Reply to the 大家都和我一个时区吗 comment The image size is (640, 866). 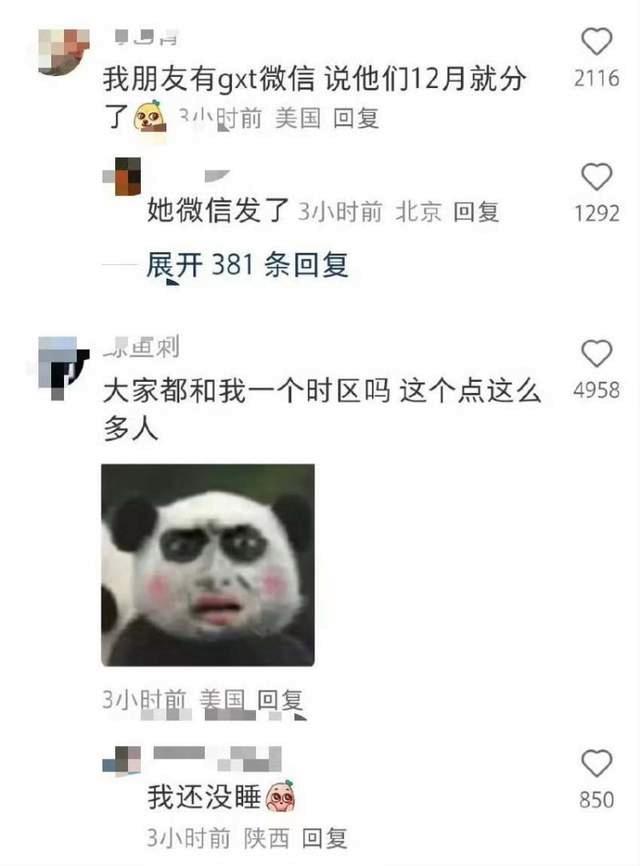pos(280,700)
